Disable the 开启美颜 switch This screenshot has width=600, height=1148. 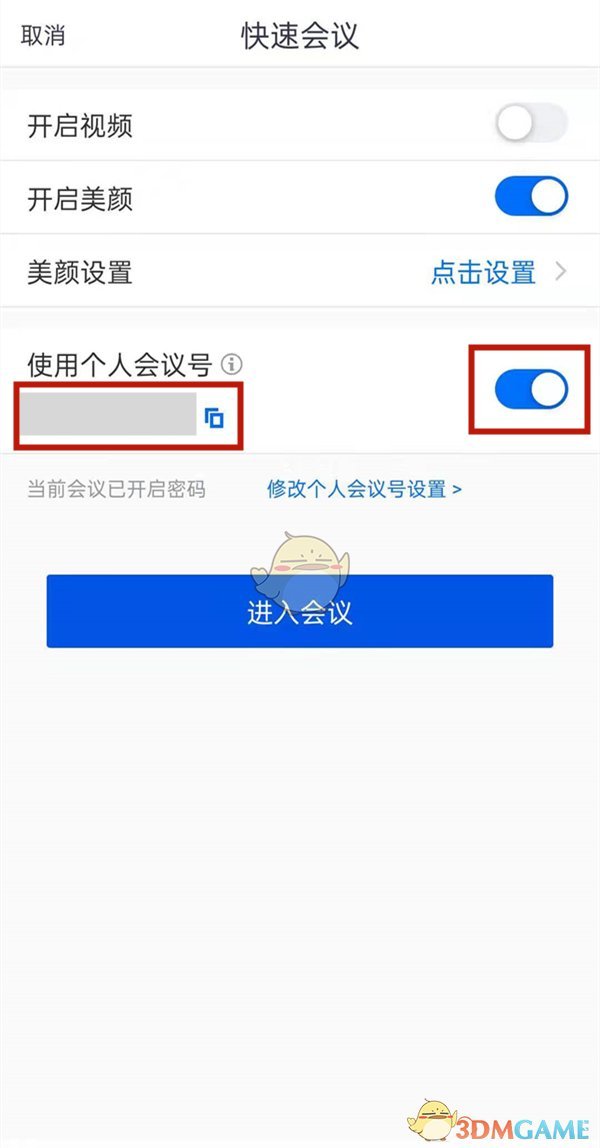tap(531, 198)
